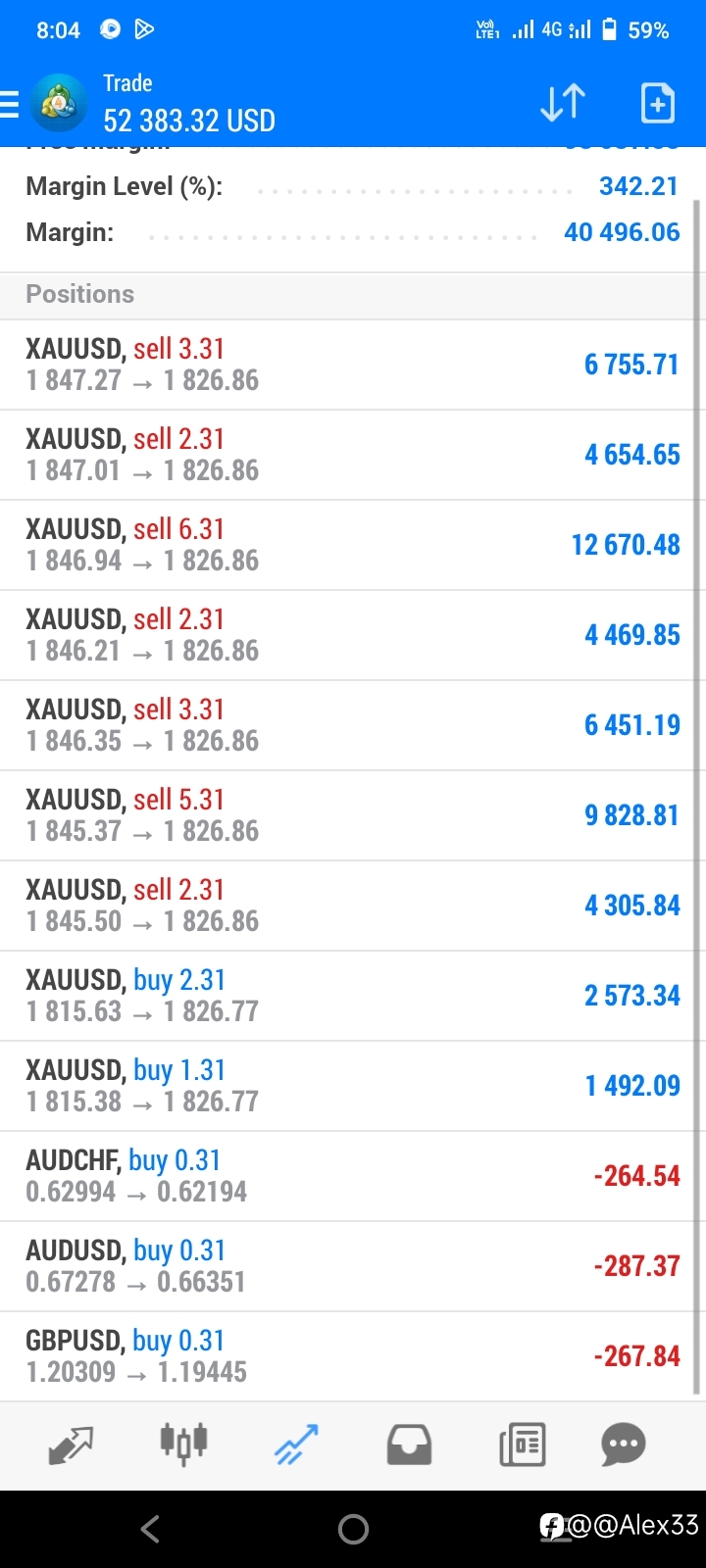Viewport: 706px width, 1568px height.
Task: Open XAUUSD sell 2.31 position at 1 845.50
Action: tap(353, 906)
